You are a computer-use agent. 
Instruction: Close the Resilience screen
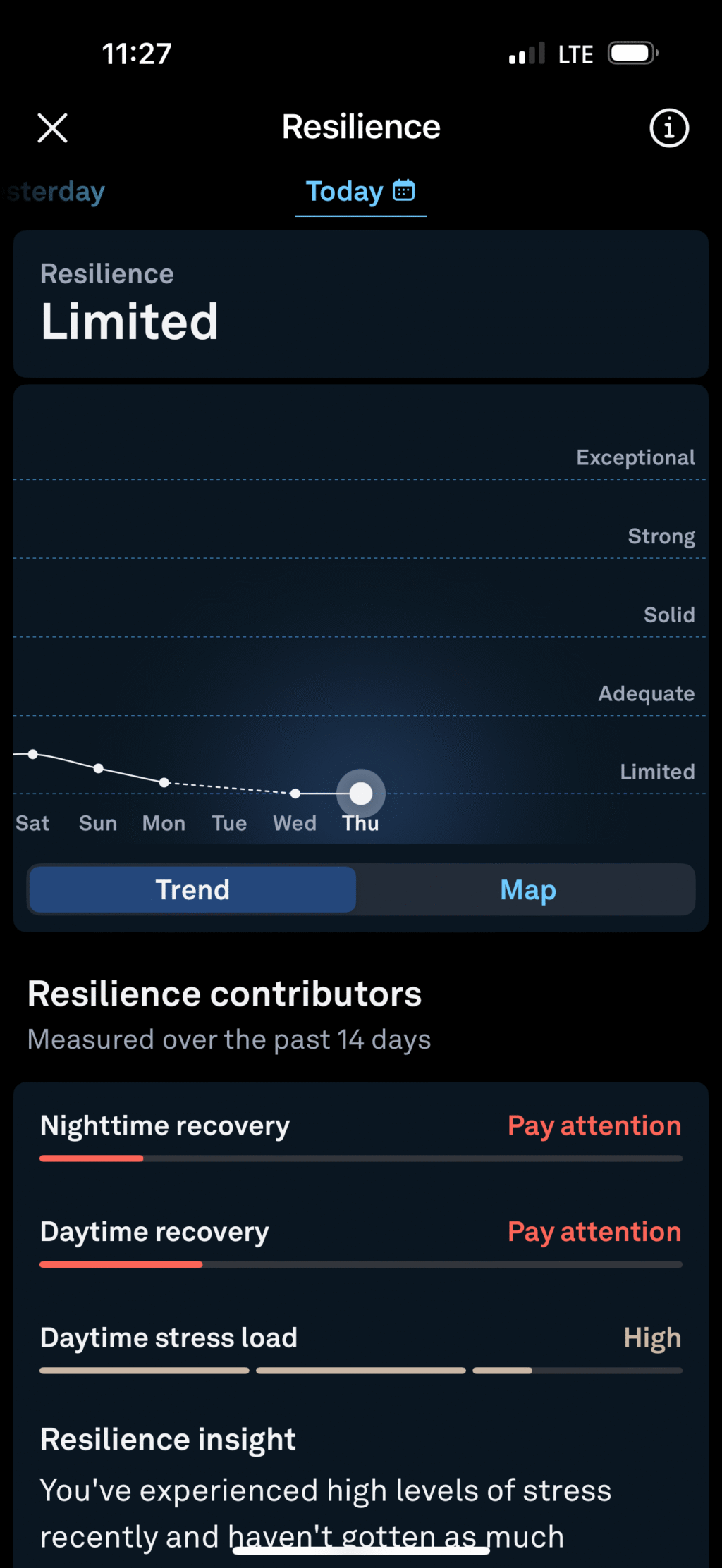tap(52, 128)
